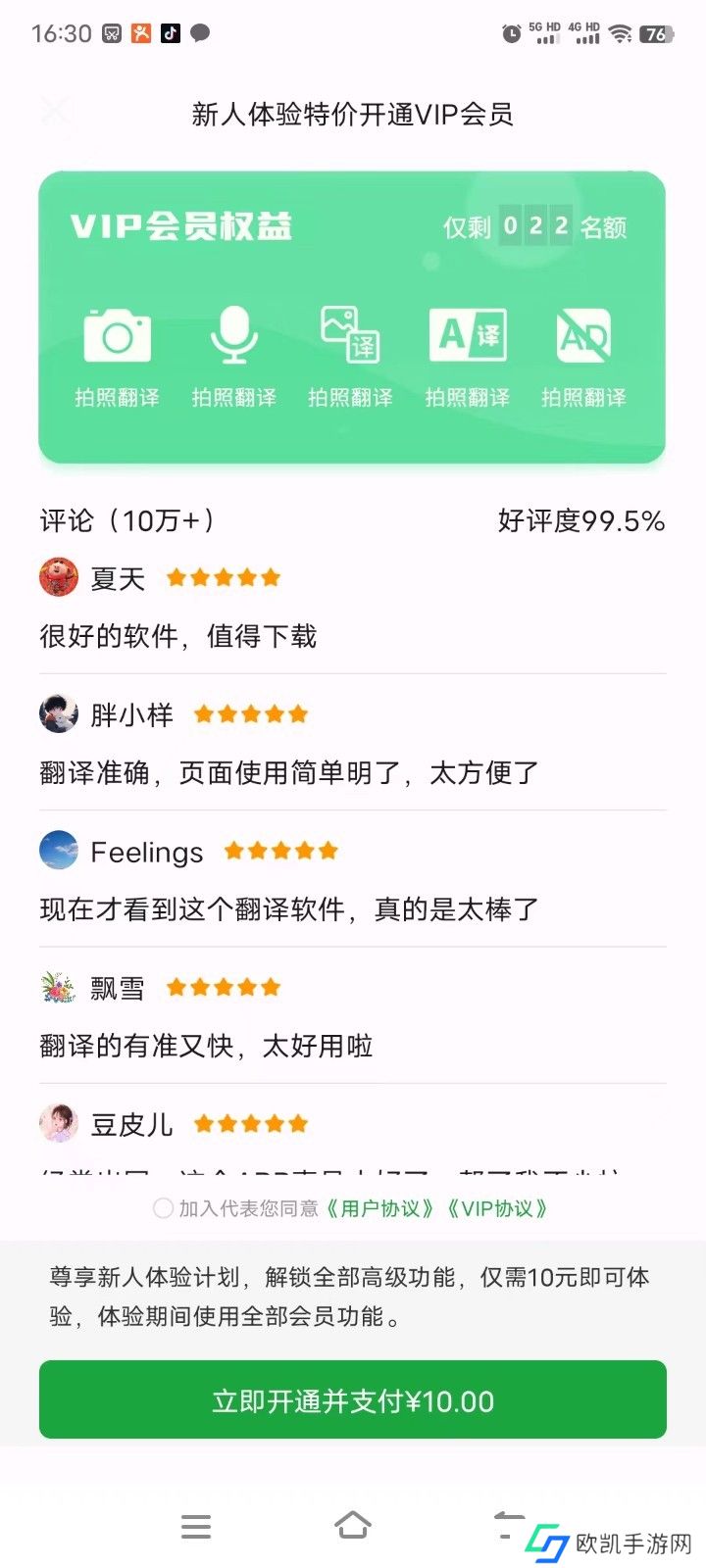Screen dimensions: 706x1568
Task: Open the system recent apps menu
Action: point(196,1526)
